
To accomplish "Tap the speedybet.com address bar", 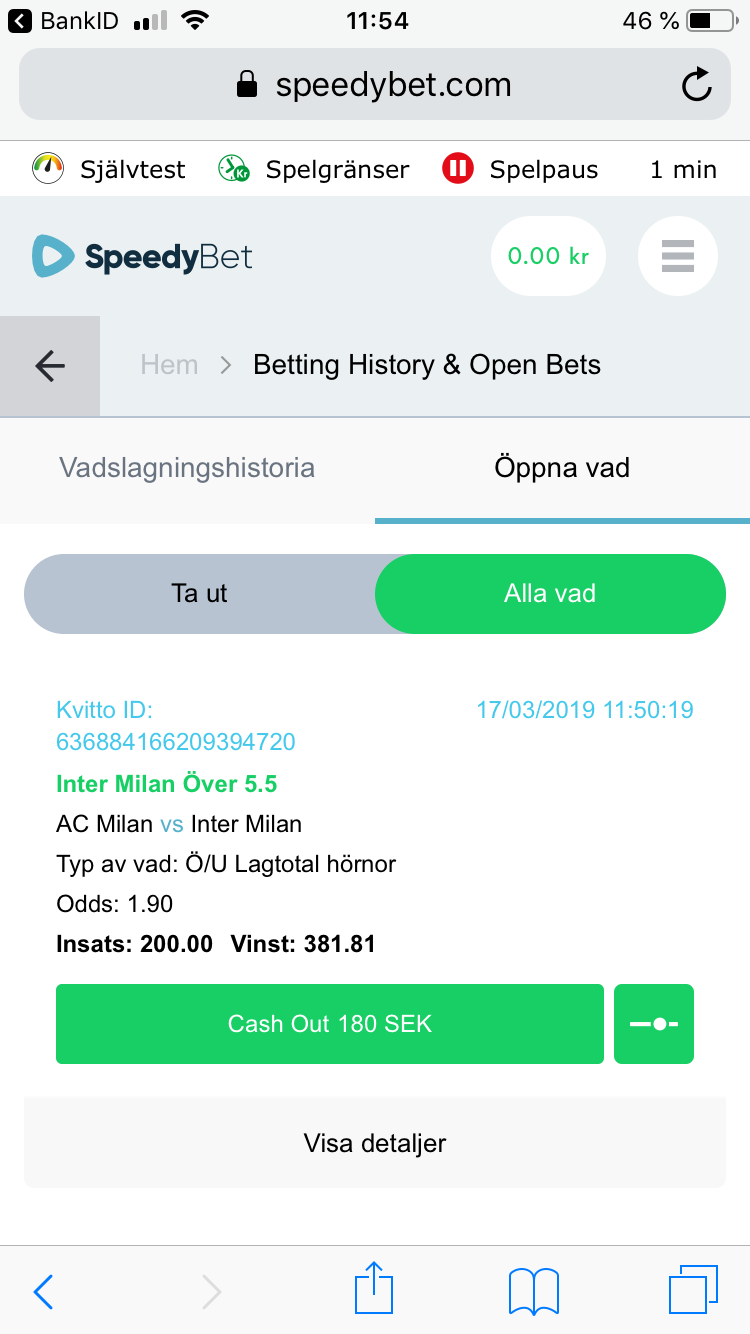I will coord(375,85).
